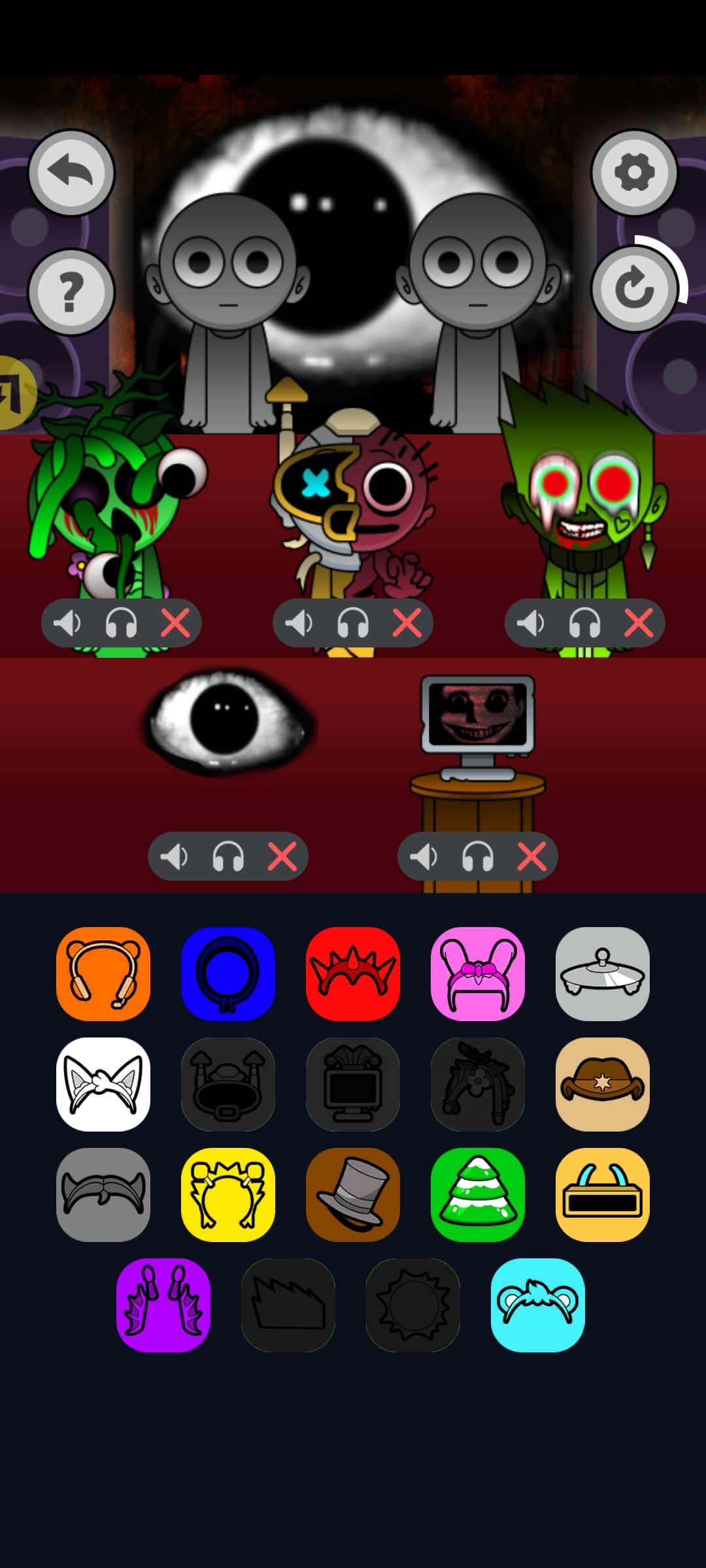Mute the green plant character
706x1568 pixels.
point(67,623)
